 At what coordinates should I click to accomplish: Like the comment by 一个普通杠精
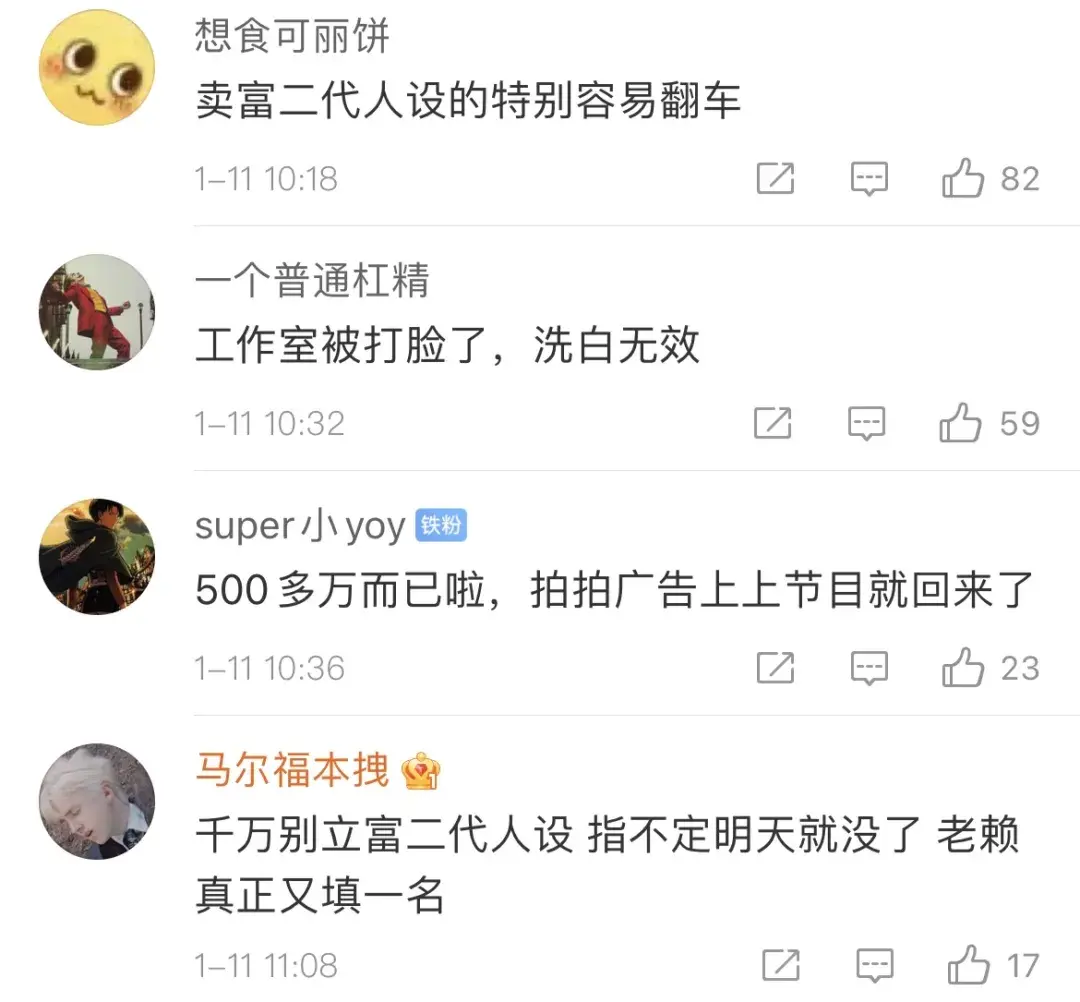pos(961,424)
